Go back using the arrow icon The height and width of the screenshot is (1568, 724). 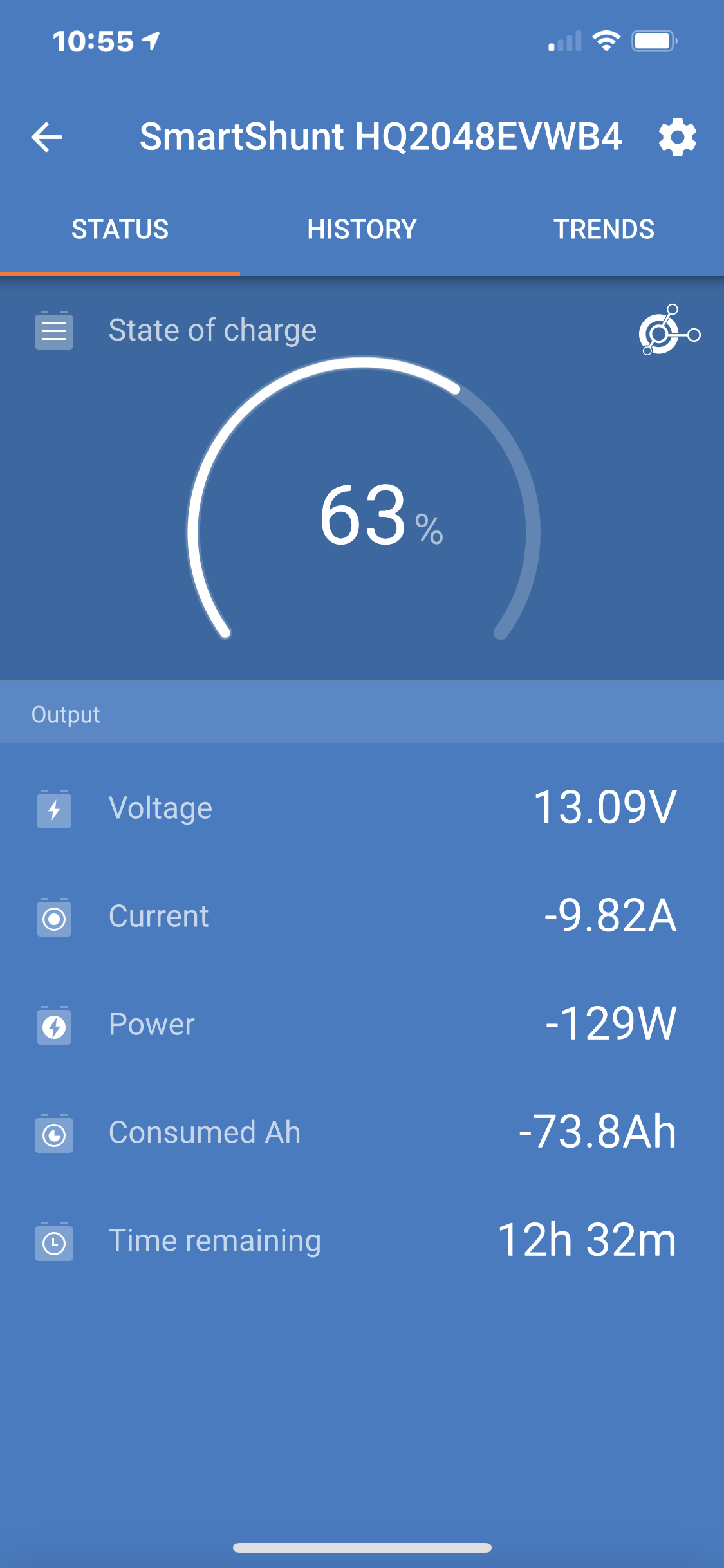pyautogui.click(x=46, y=137)
